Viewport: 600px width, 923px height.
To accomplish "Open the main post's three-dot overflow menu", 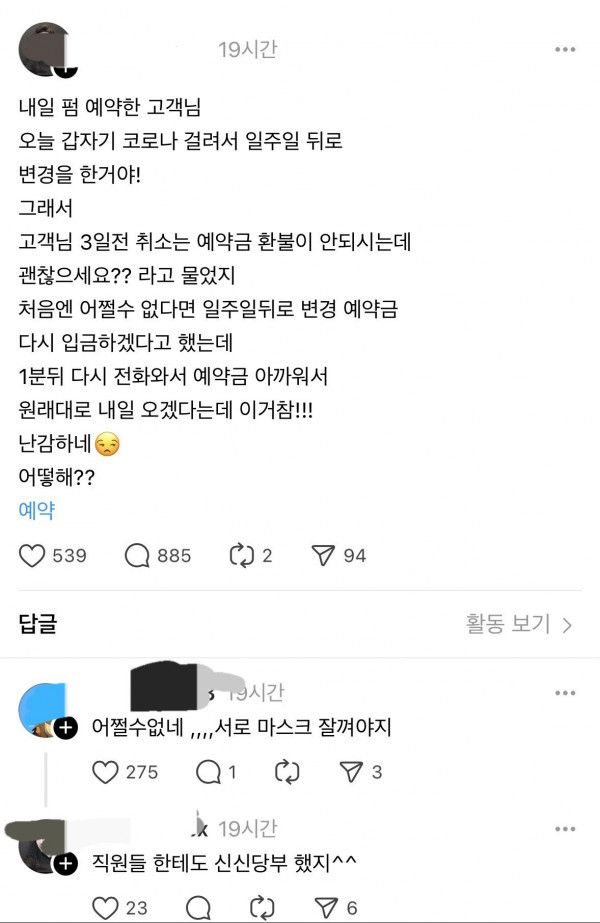I will pyautogui.click(x=565, y=50).
